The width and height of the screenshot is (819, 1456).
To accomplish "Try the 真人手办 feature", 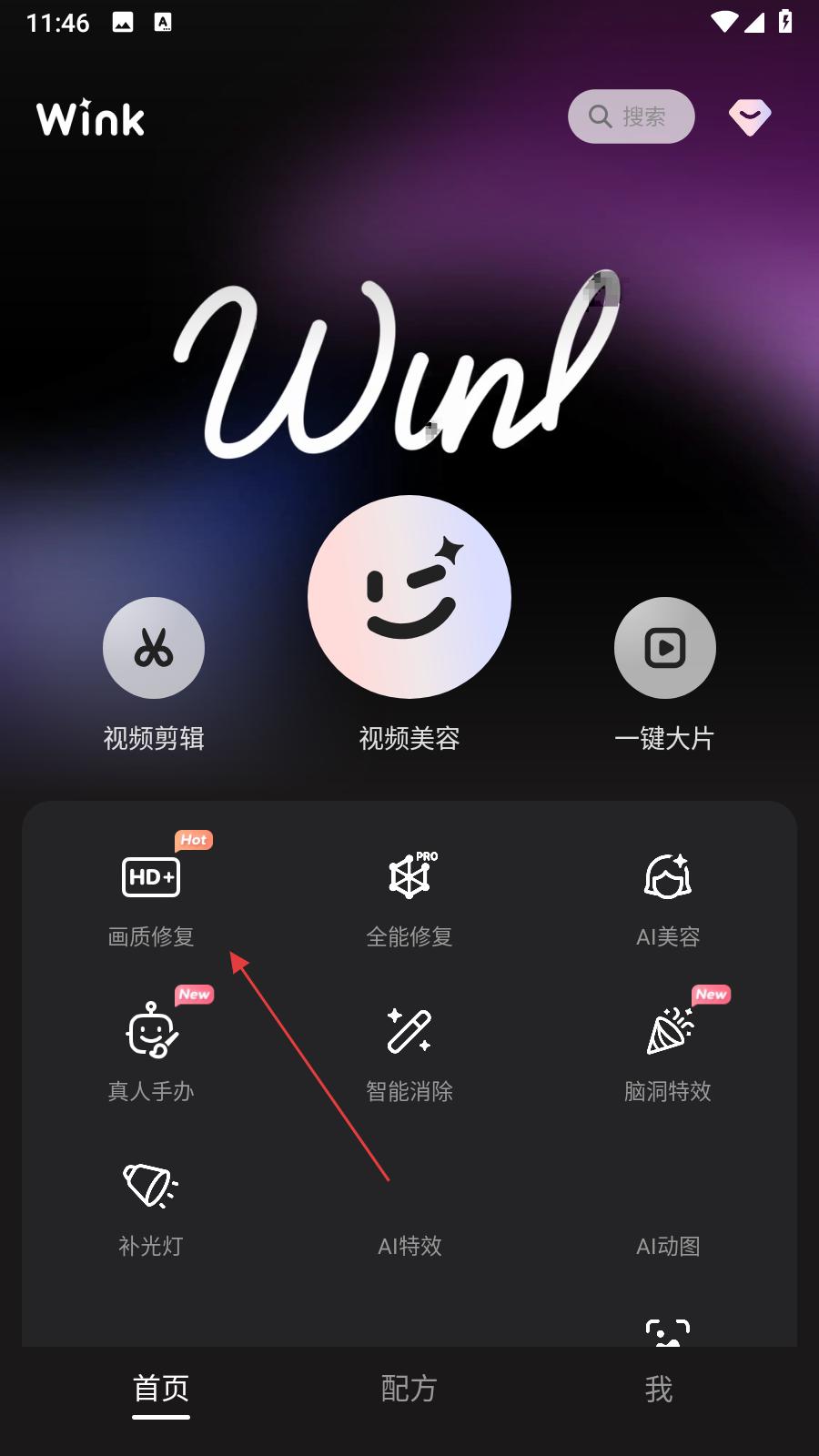I will point(151,1051).
